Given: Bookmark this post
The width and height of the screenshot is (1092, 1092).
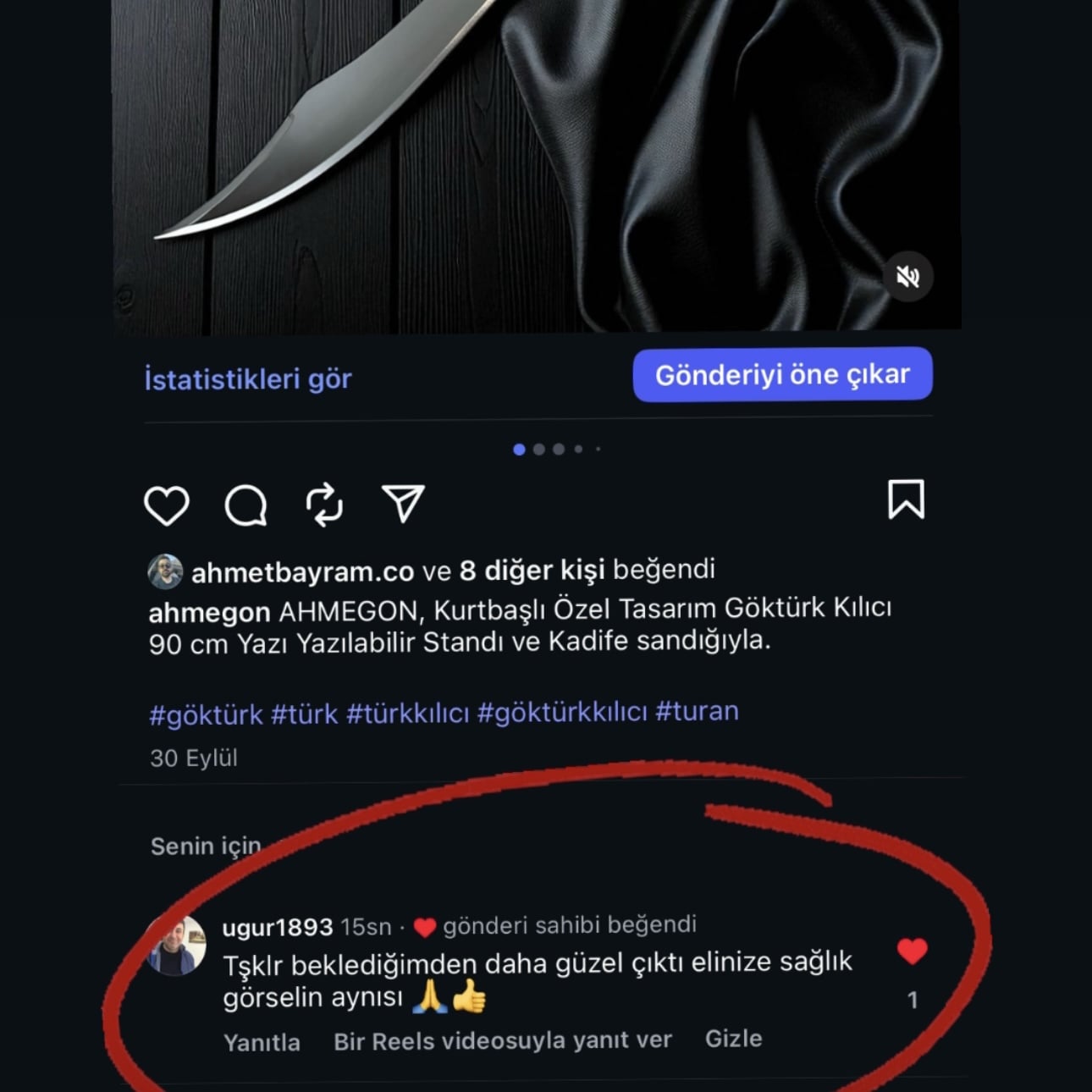Looking at the screenshot, I should (905, 499).
